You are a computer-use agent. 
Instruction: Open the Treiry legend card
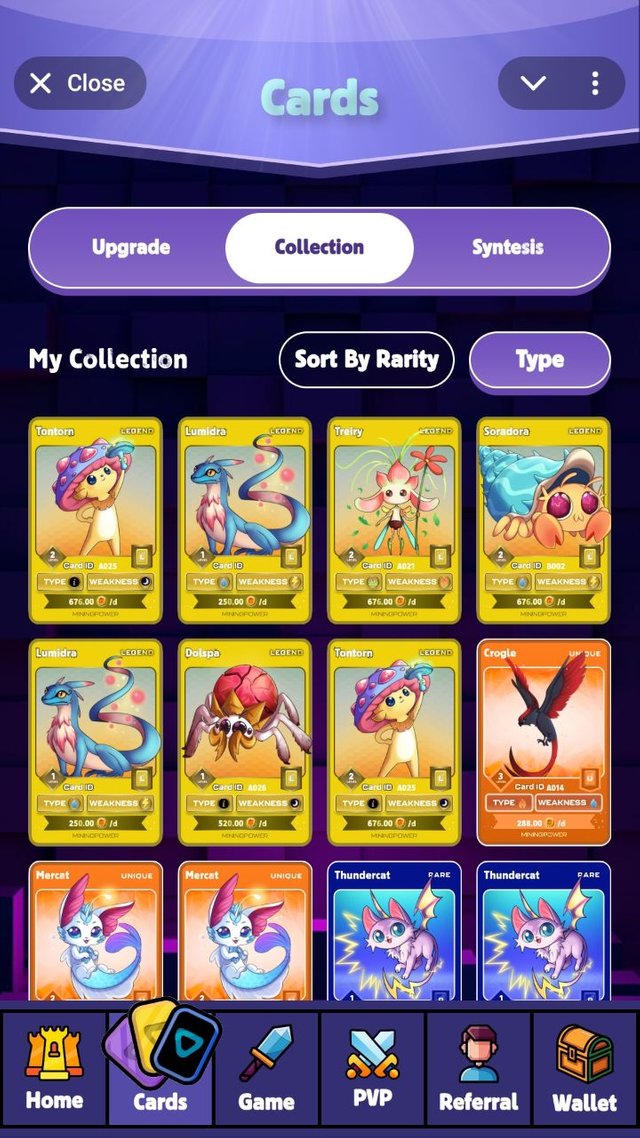point(394,520)
